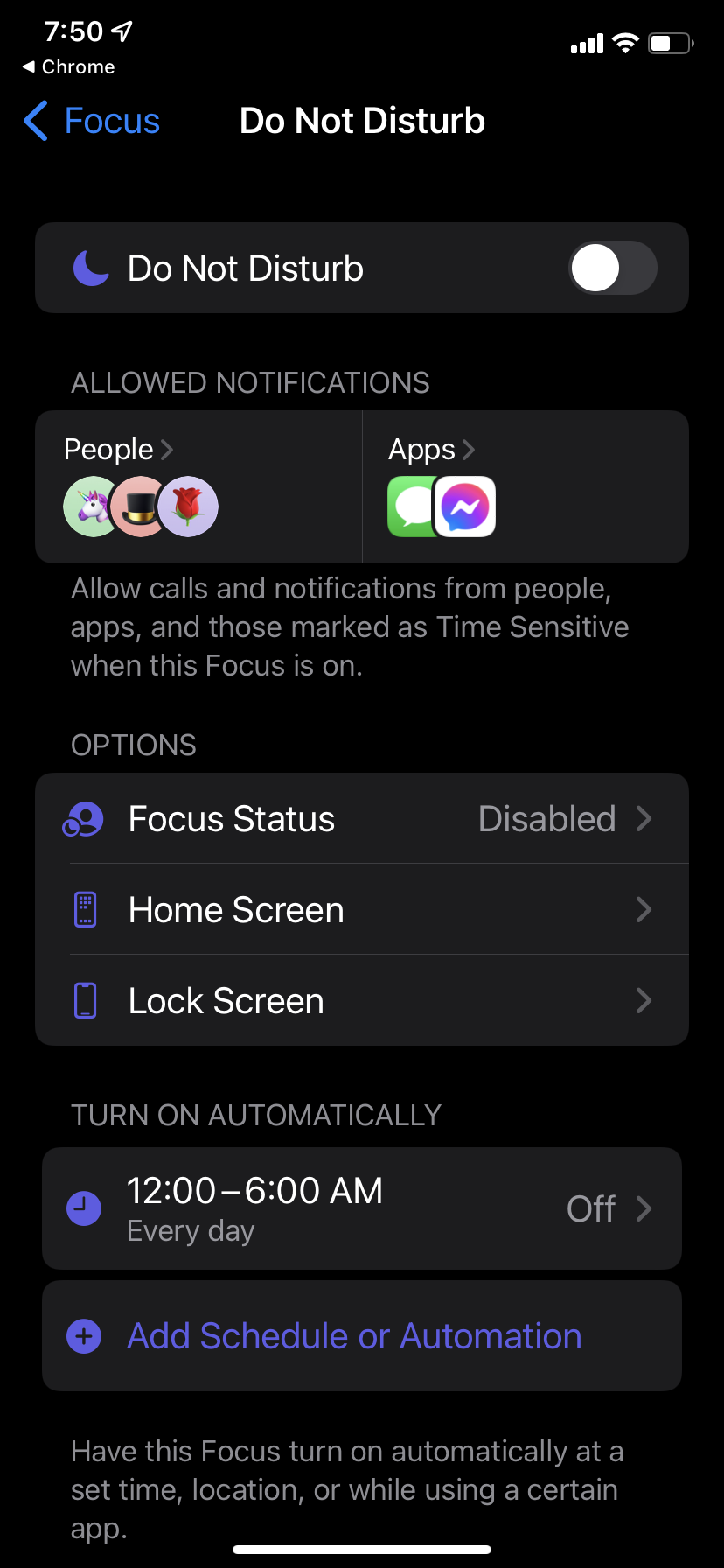
Task: Go back to the Focus settings
Action: coord(92,121)
